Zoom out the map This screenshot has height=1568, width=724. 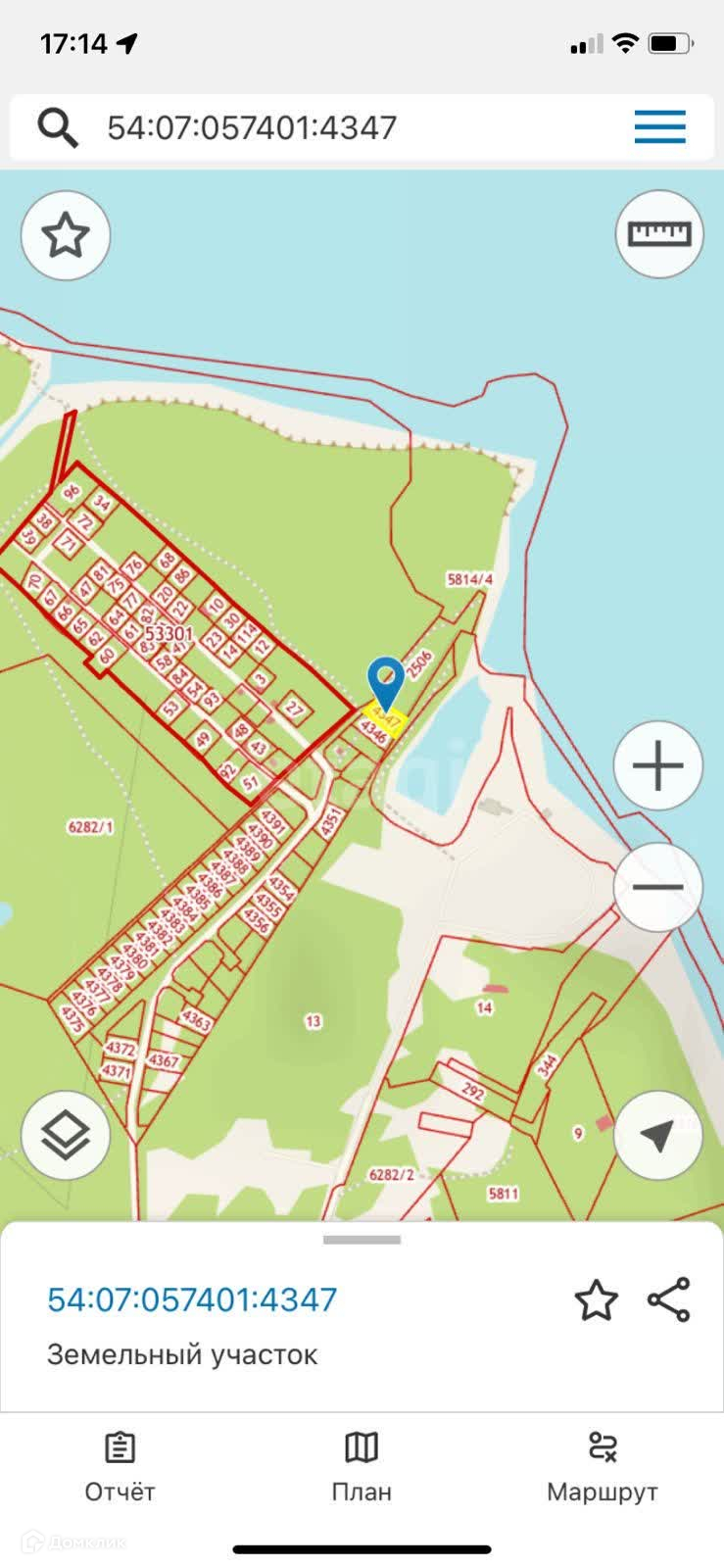pos(658,887)
